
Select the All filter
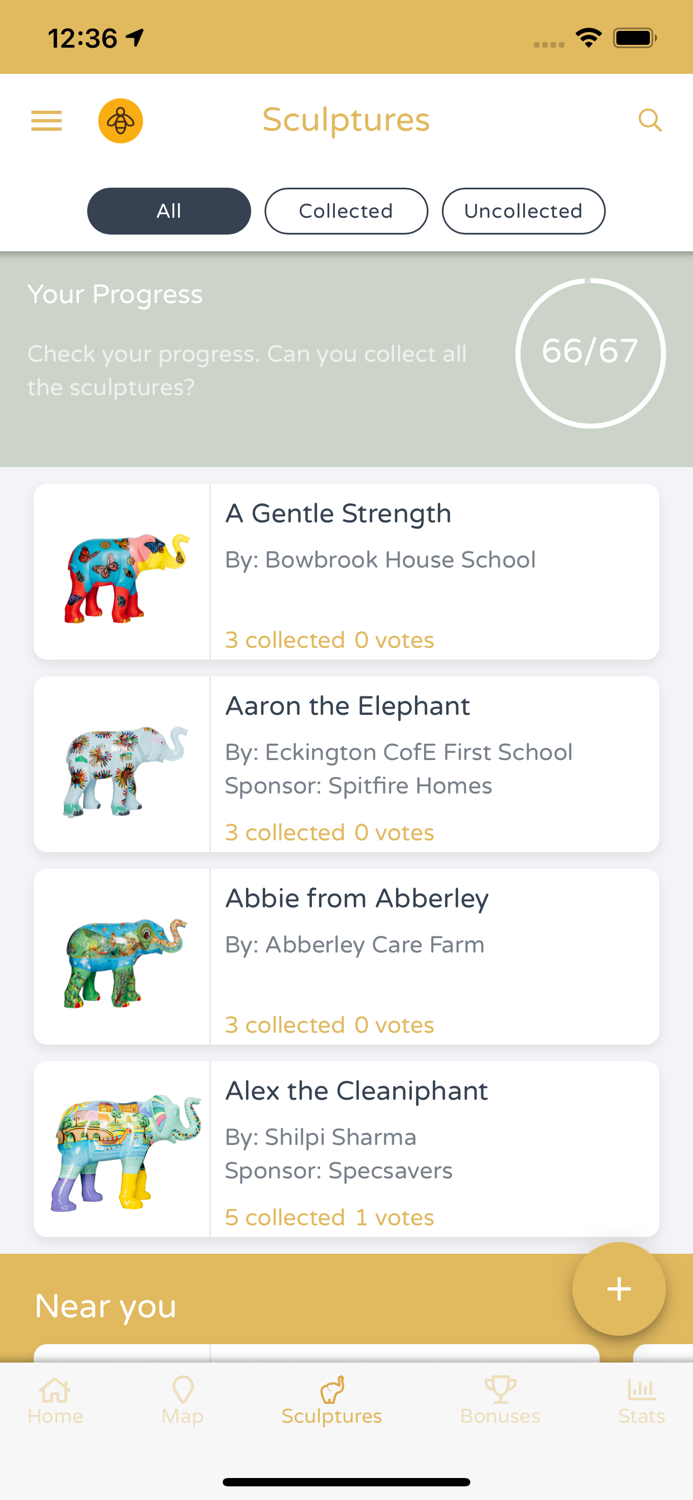click(x=169, y=211)
